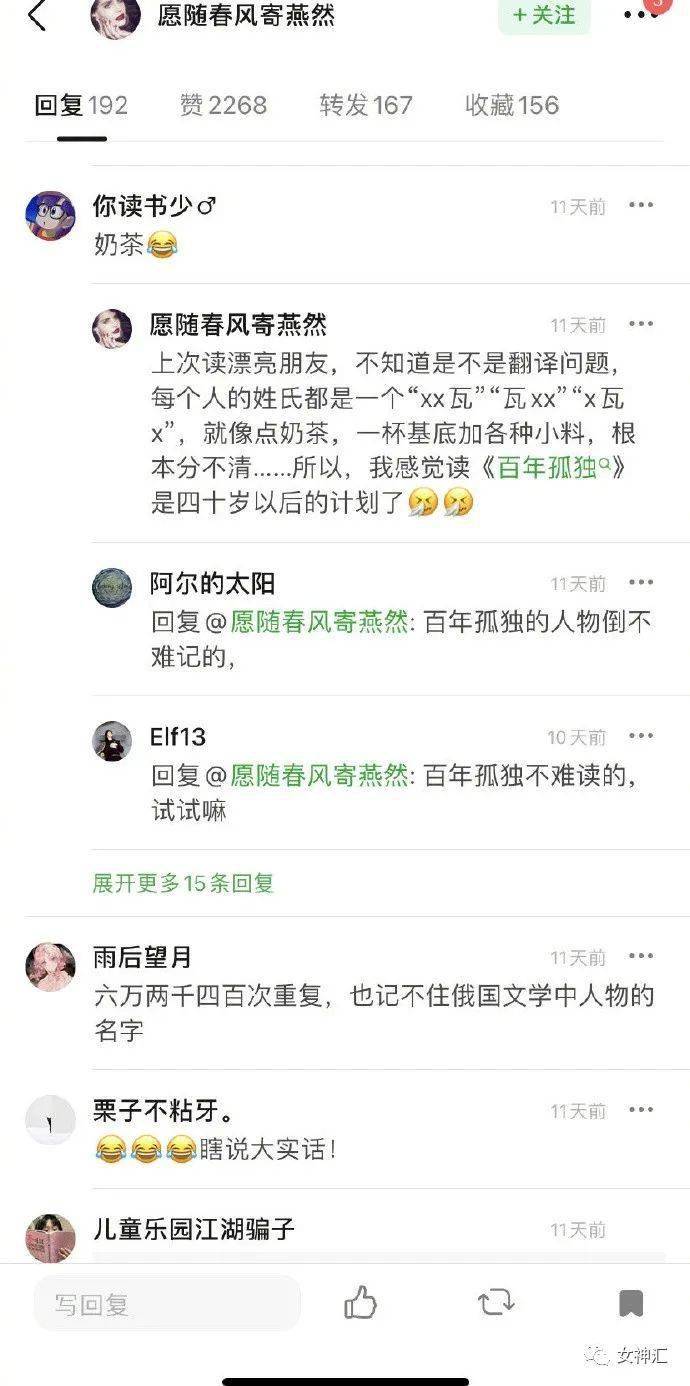
Task: Open more options on 栗子不粘牙's comment
Action: point(640,1110)
